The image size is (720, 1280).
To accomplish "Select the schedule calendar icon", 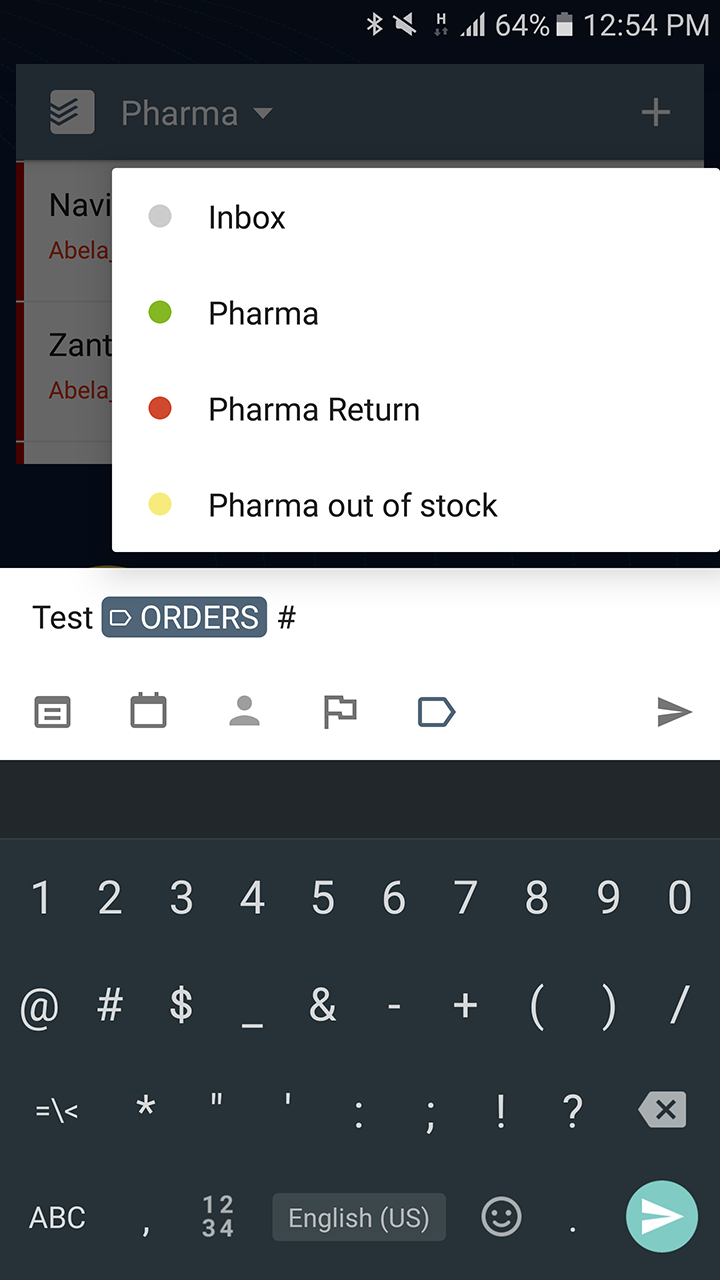I will coord(148,712).
